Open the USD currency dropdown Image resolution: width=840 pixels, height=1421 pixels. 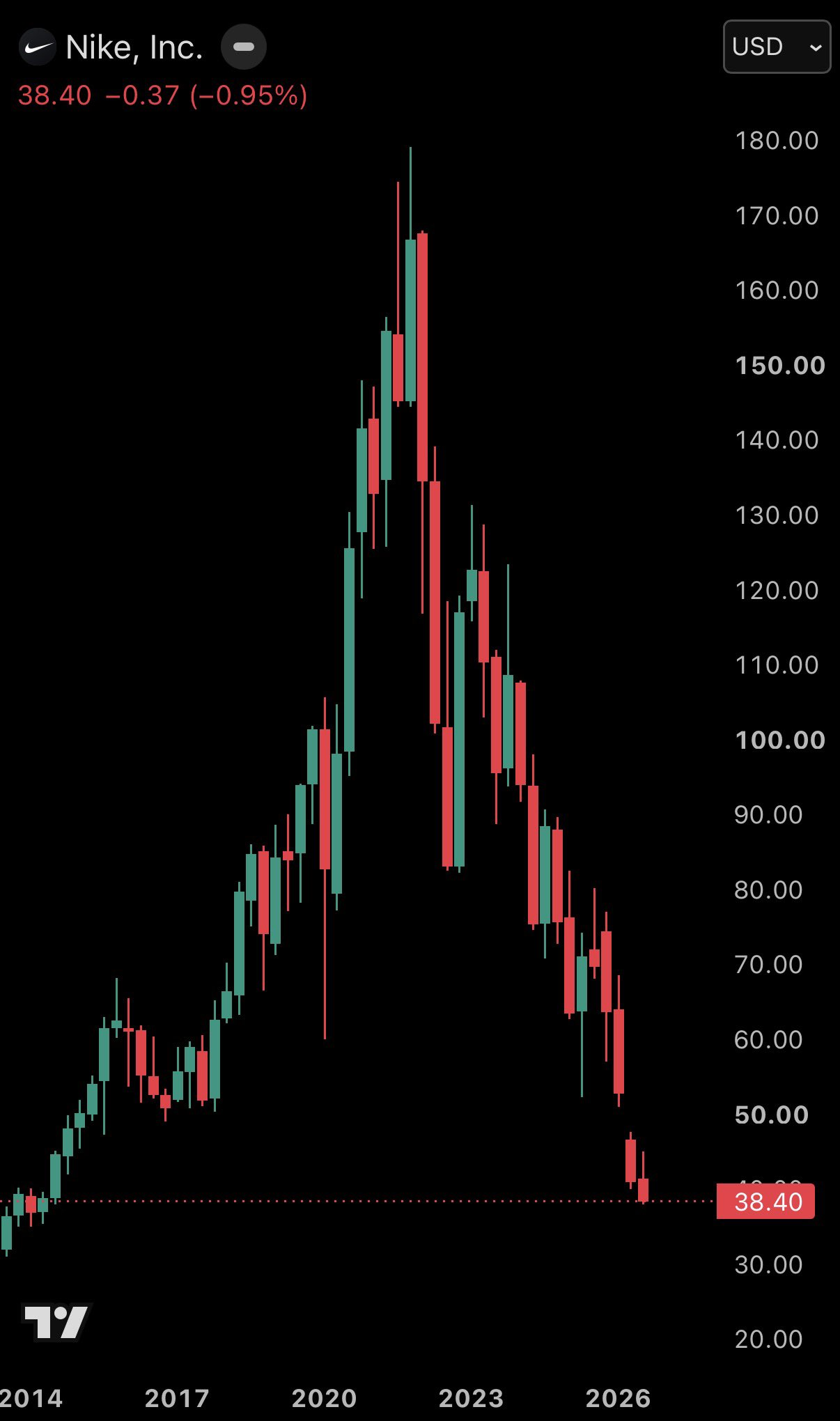[x=777, y=47]
